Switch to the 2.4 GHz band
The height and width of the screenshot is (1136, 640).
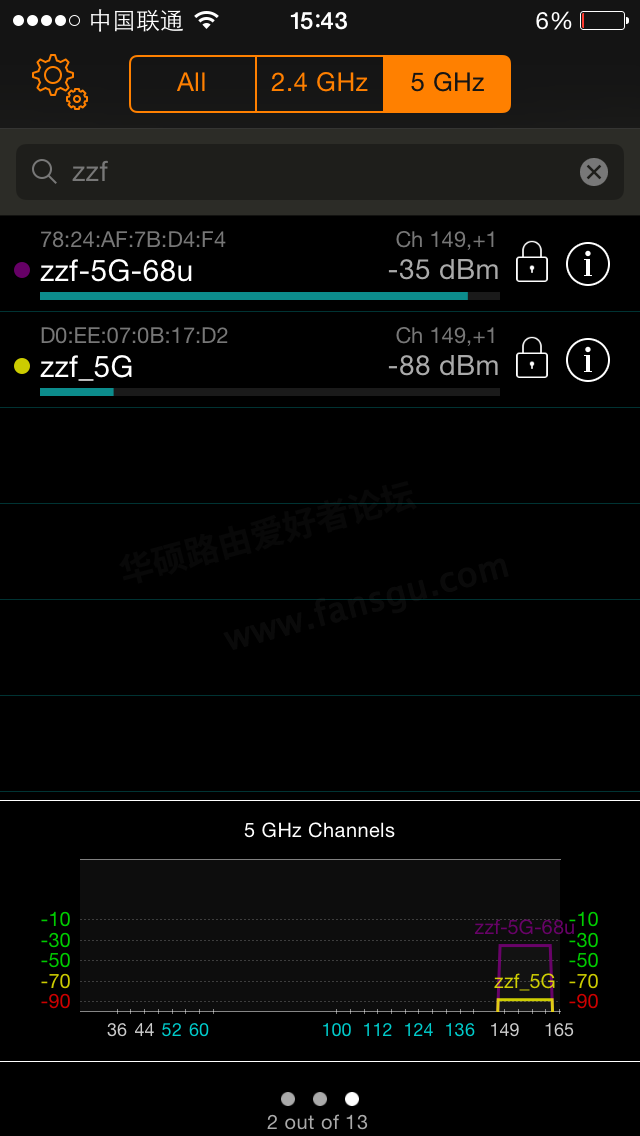(319, 83)
